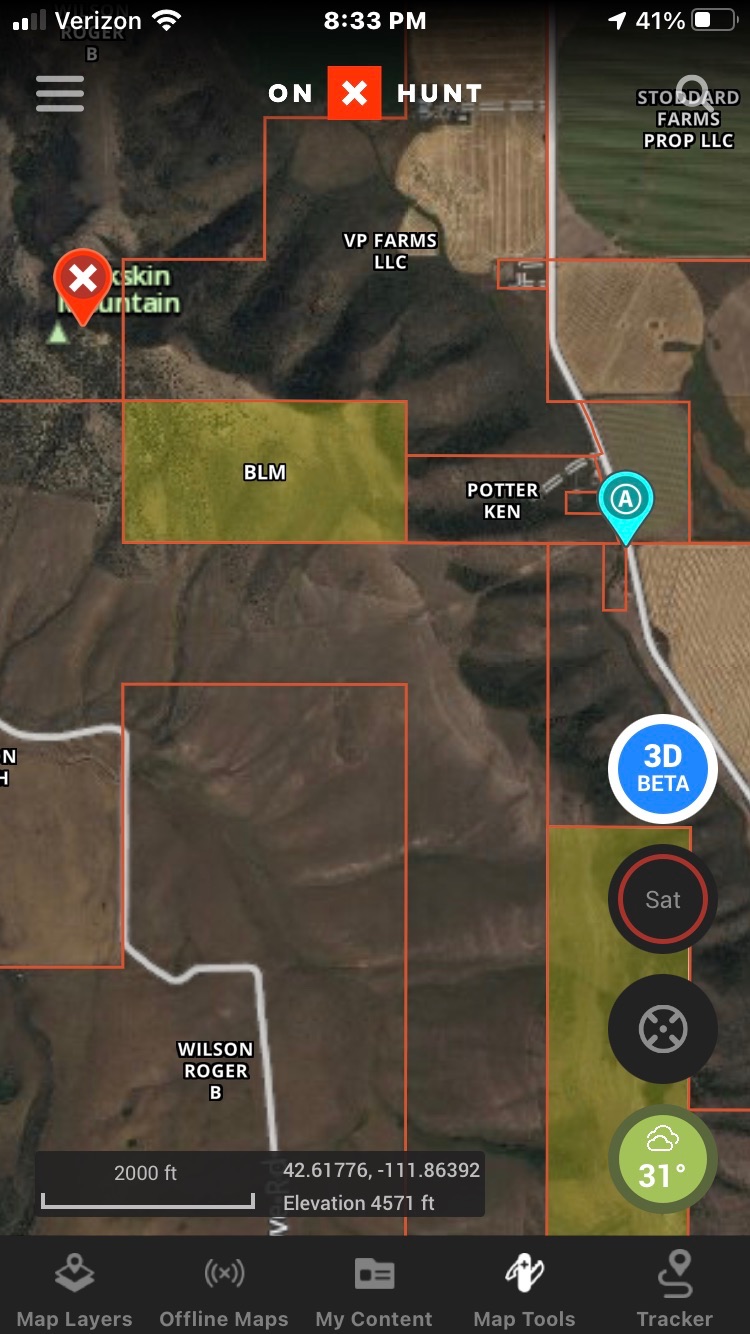The height and width of the screenshot is (1334, 750).
Task: Open the Tracker tab
Action: coord(675,1292)
